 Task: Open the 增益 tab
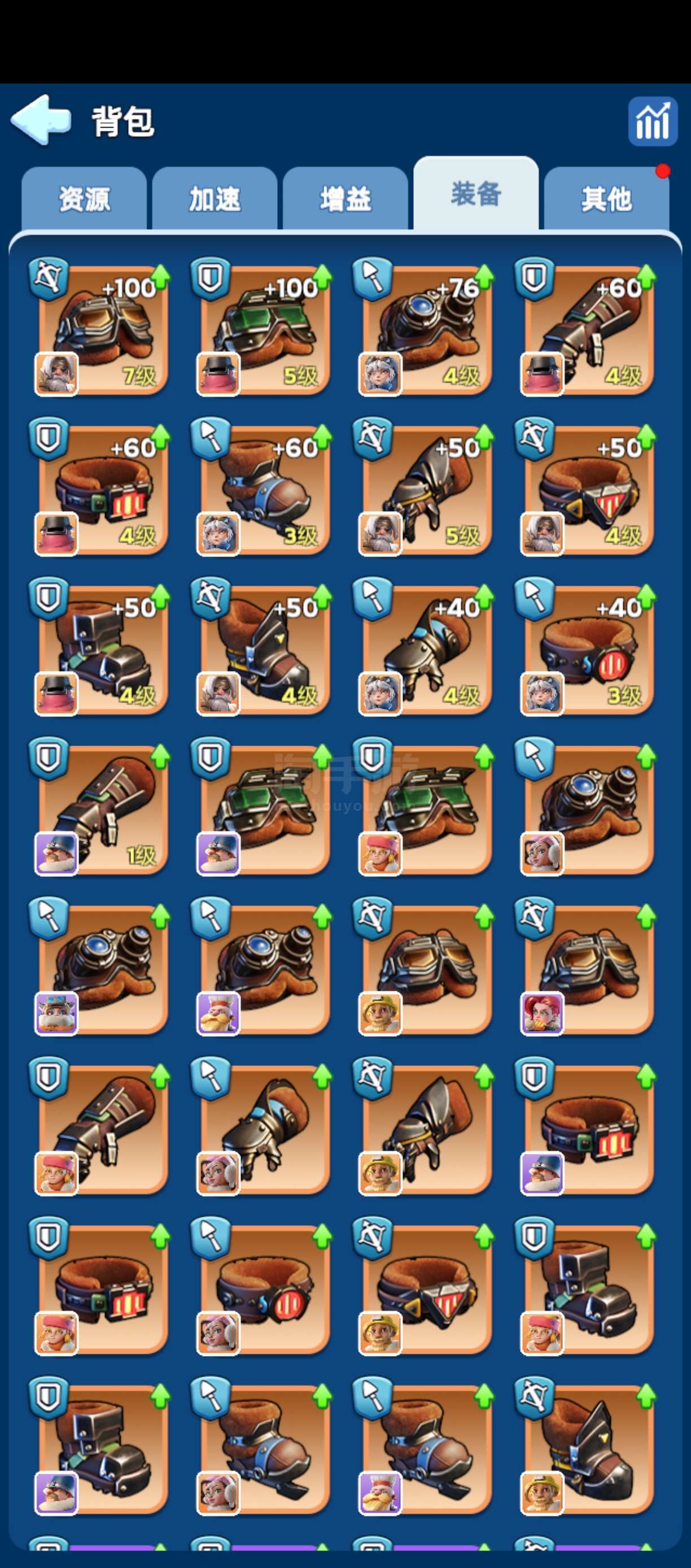(x=345, y=199)
